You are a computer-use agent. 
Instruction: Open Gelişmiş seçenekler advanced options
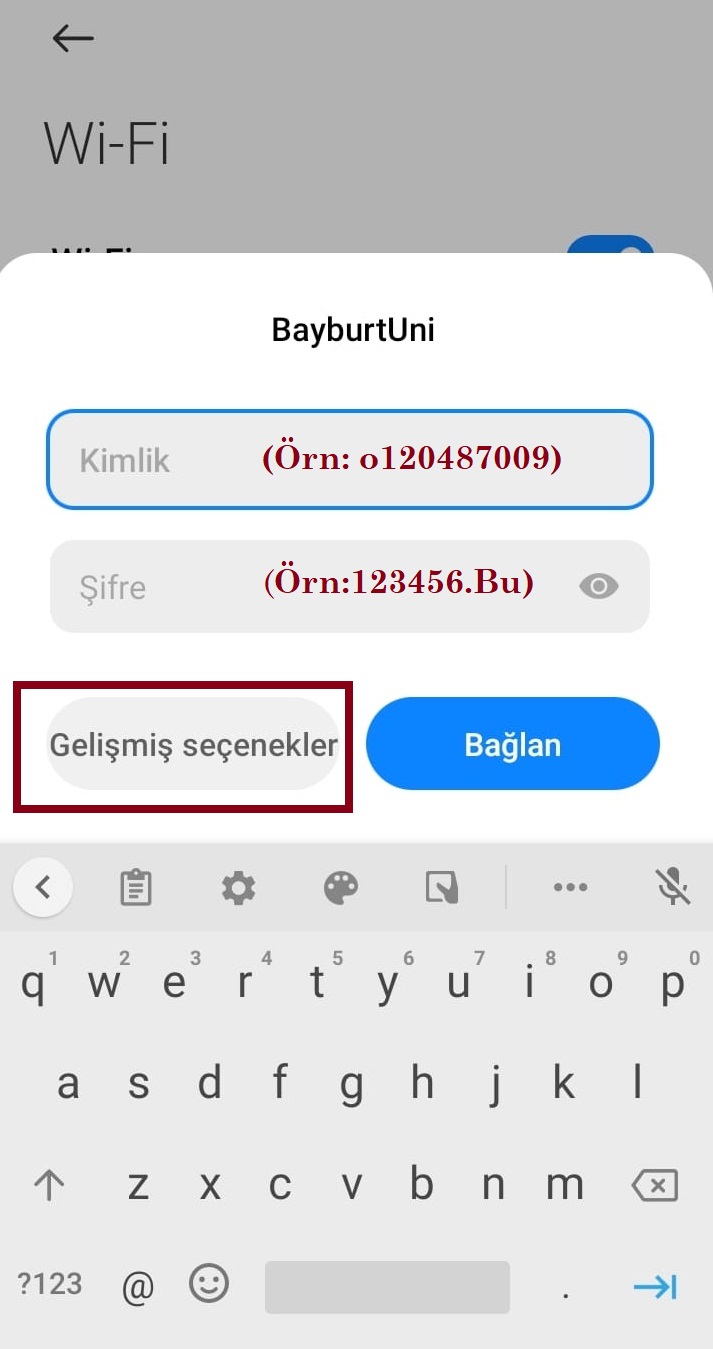tap(193, 745)
